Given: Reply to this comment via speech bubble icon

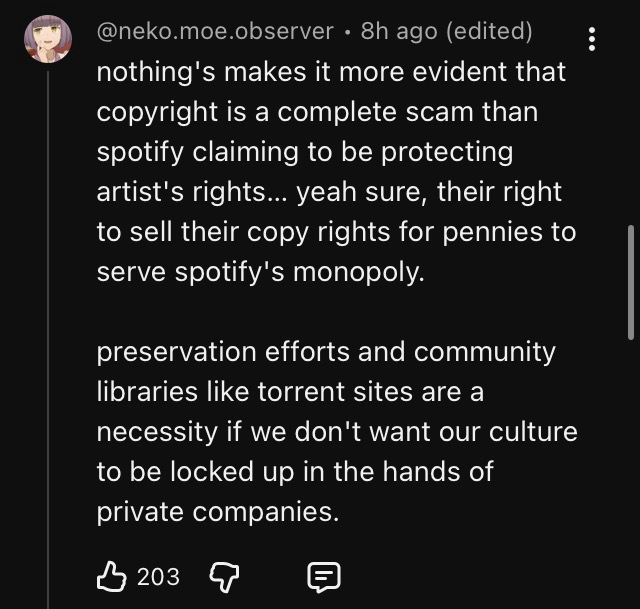Looking at the screenshot, I should [324, 577].
